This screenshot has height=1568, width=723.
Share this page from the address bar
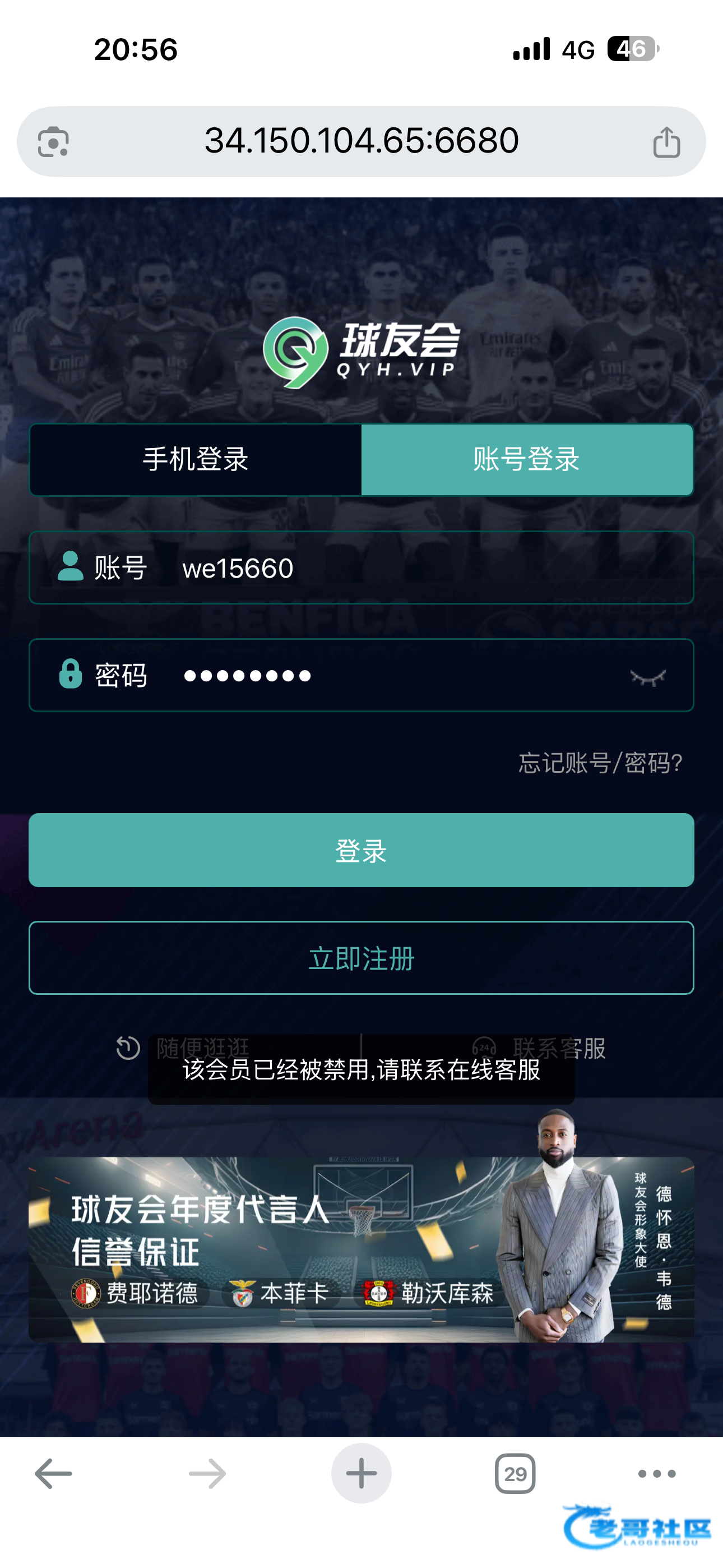pos(666,142)
